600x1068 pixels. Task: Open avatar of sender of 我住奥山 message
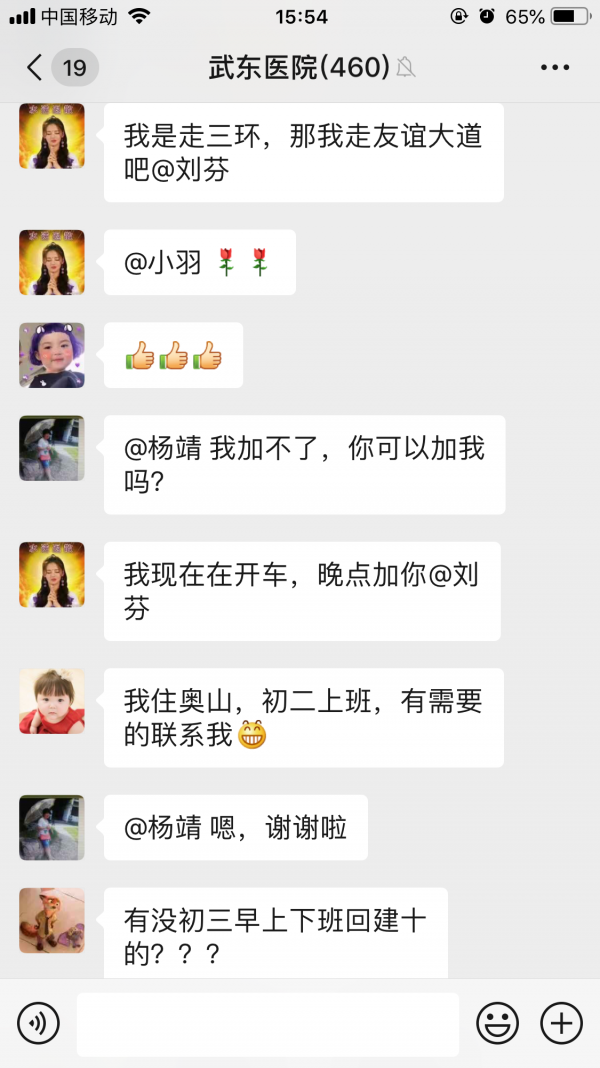(x=52, y=701)
